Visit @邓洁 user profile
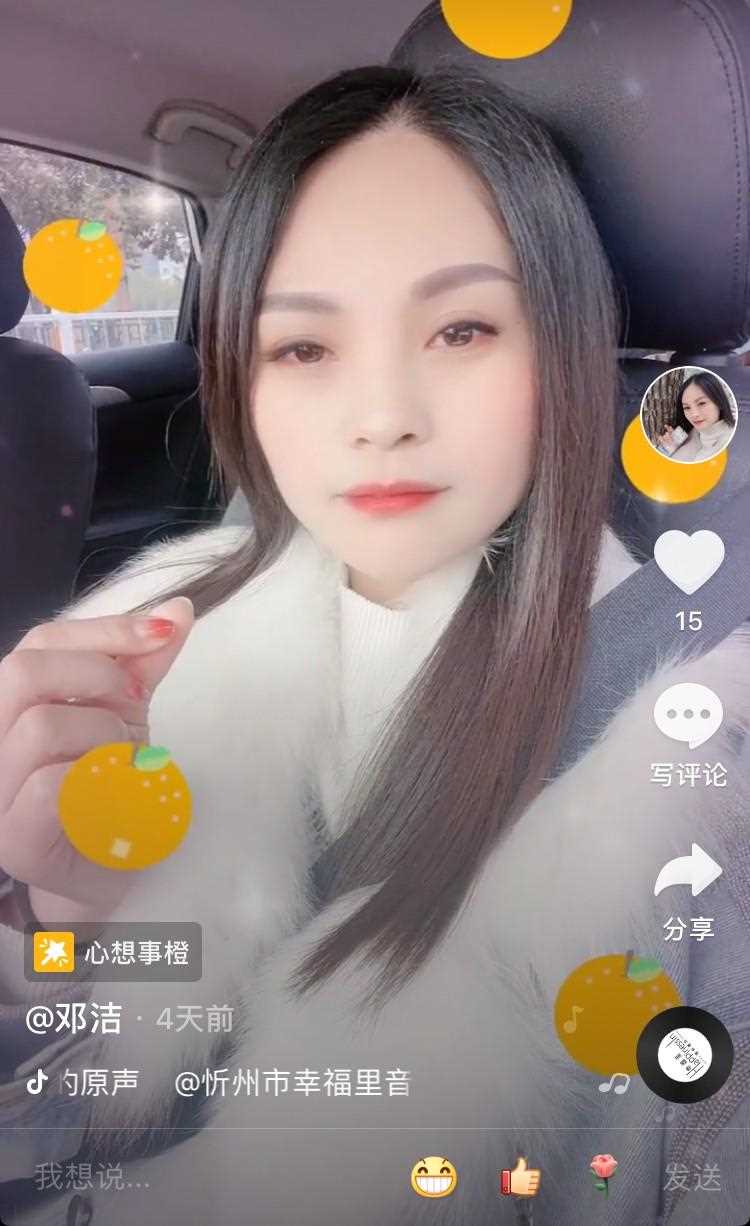The image size is (750, 1226). pos(74,1019)
